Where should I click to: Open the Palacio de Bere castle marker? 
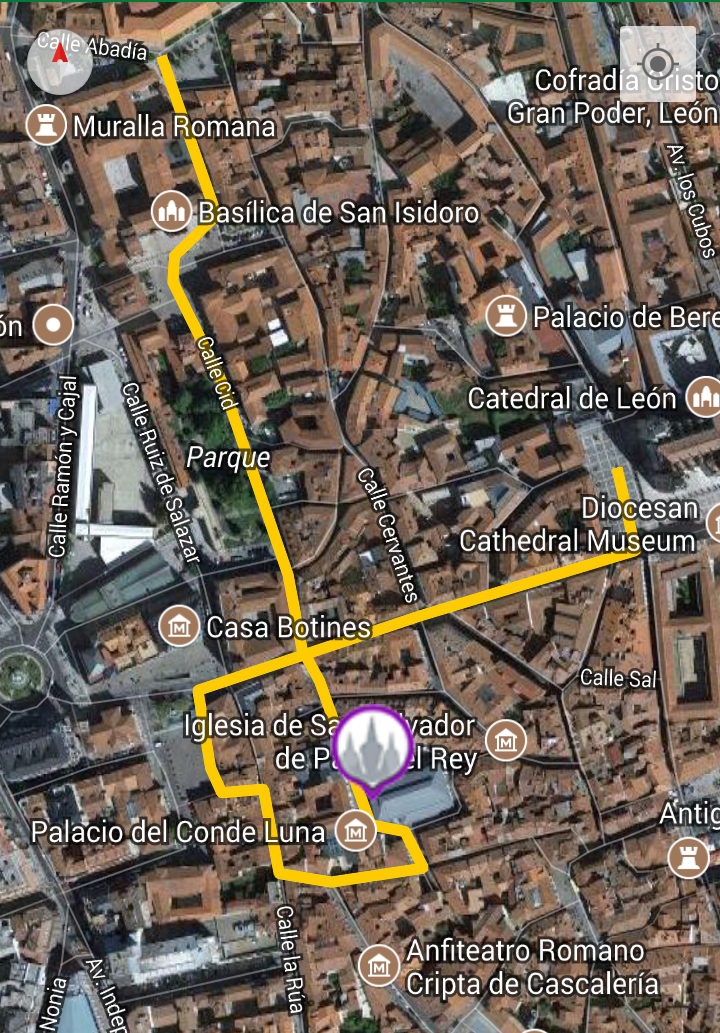(506, 316)
